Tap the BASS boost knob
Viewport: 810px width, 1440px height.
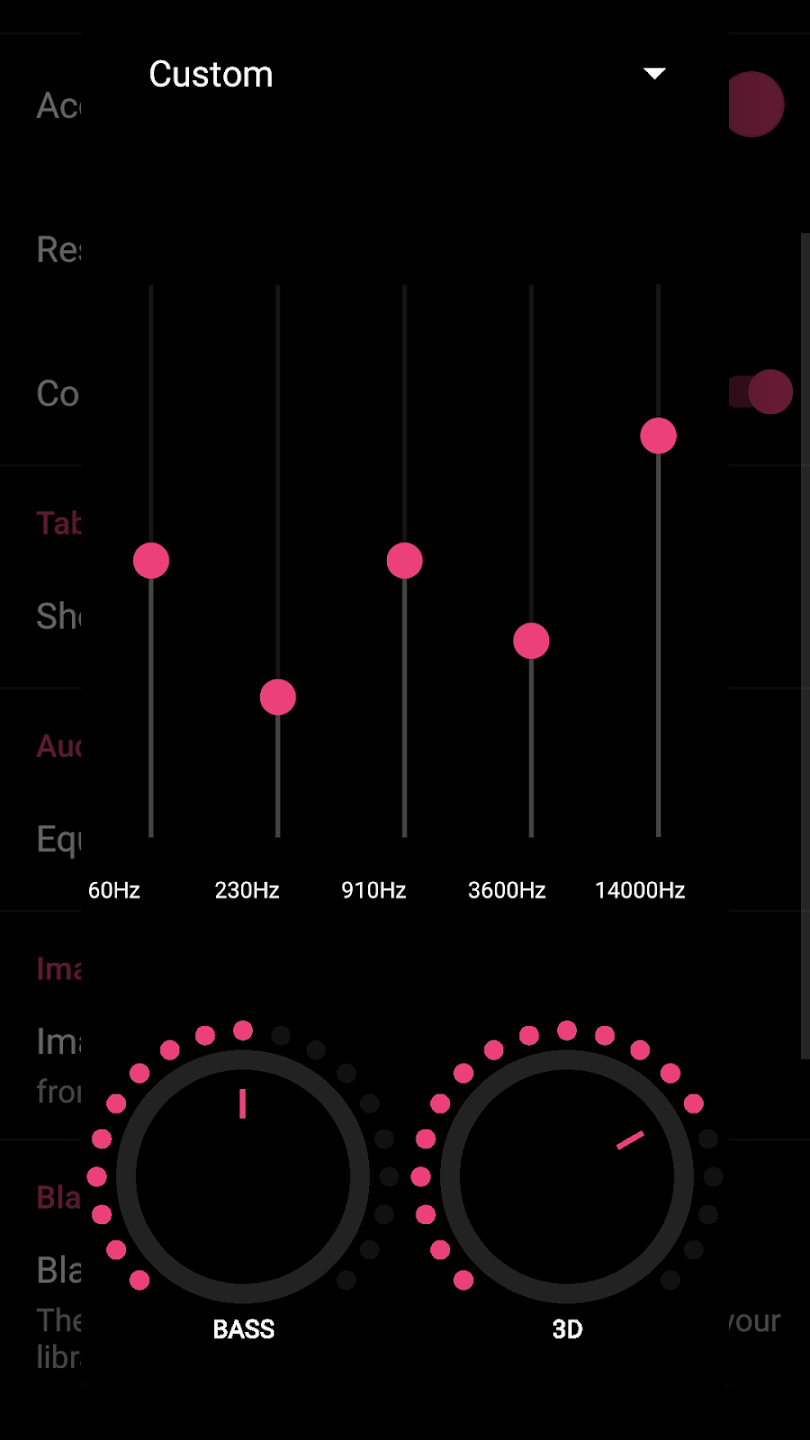coord(243,1177)
